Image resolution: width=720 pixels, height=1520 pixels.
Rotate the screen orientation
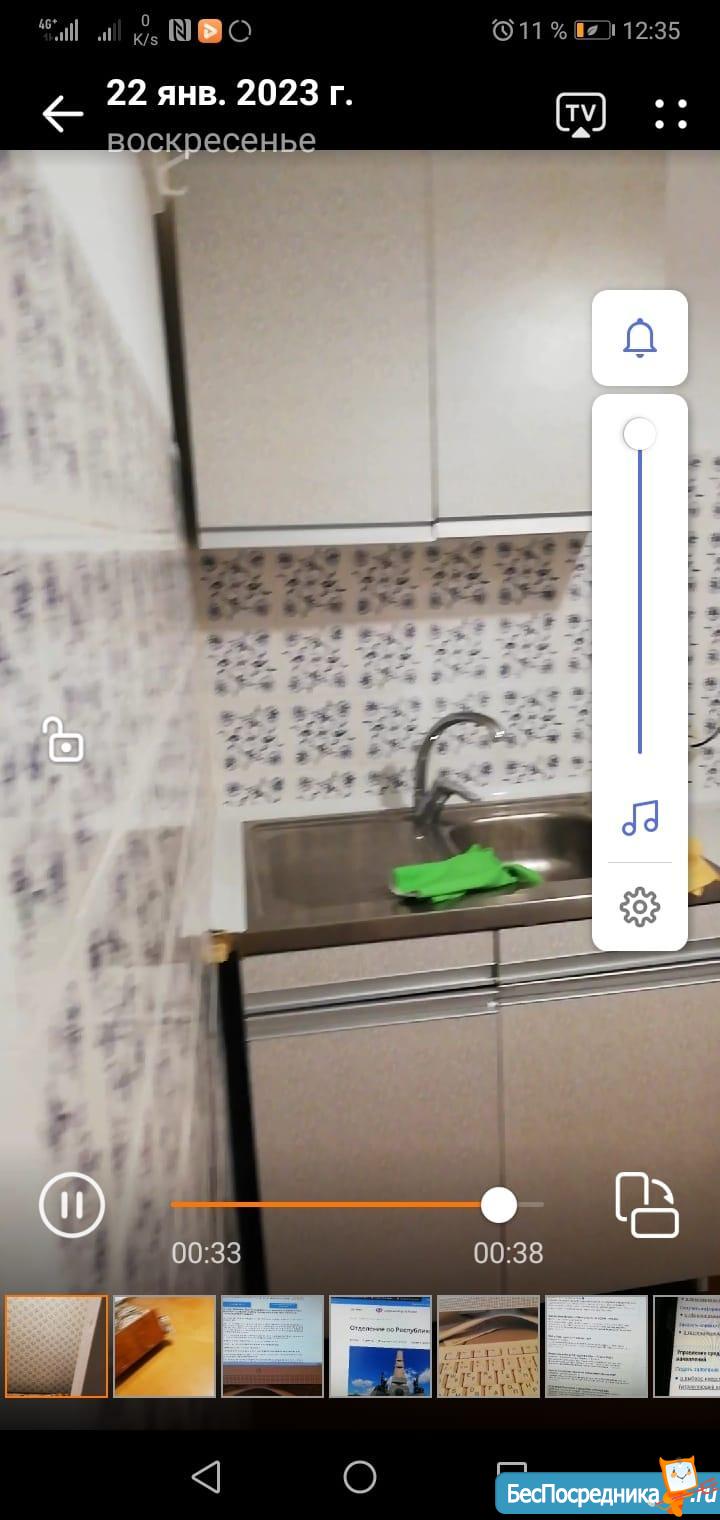(x=646, y=1204)
